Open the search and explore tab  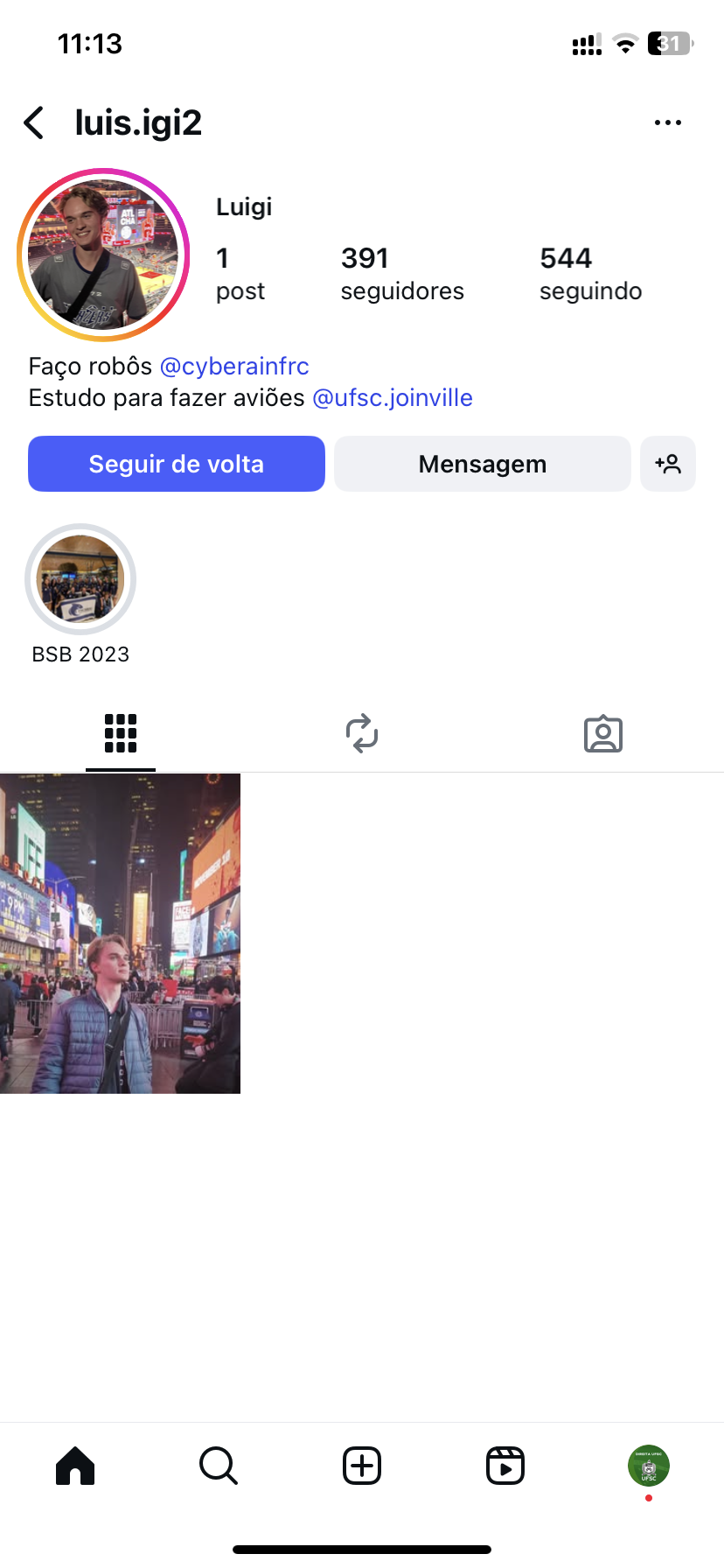[219, 1466]
